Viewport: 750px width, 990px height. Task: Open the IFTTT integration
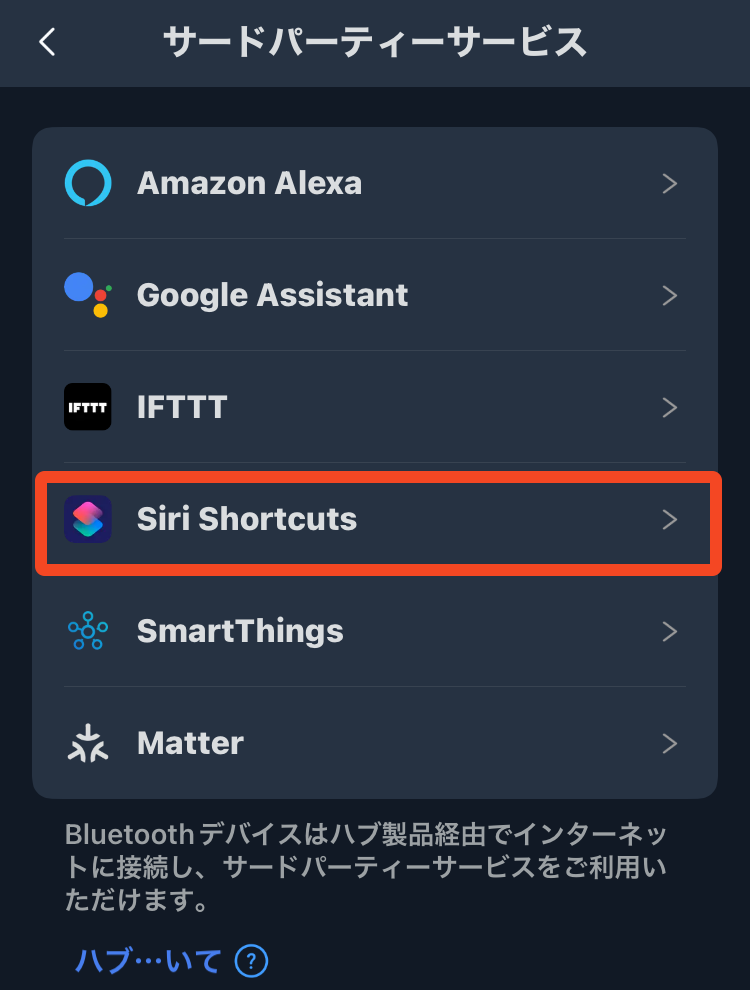pos(374,407)
